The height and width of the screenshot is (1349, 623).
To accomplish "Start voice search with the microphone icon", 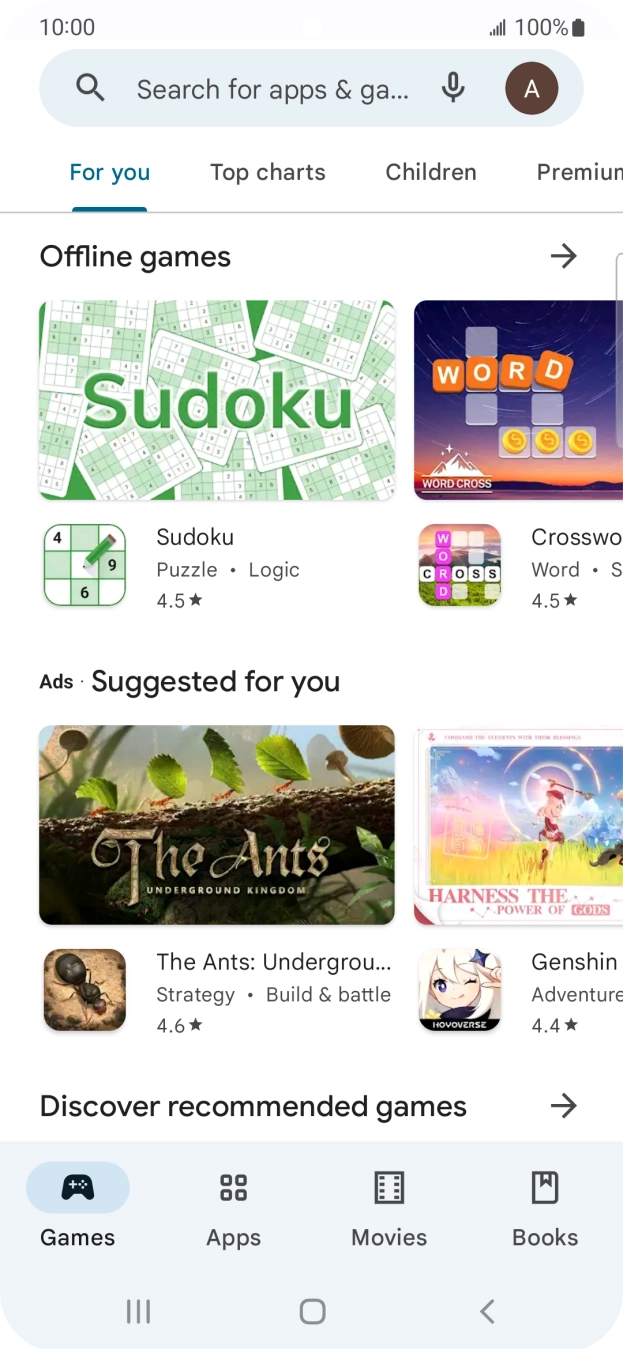I will pos(453,88).
